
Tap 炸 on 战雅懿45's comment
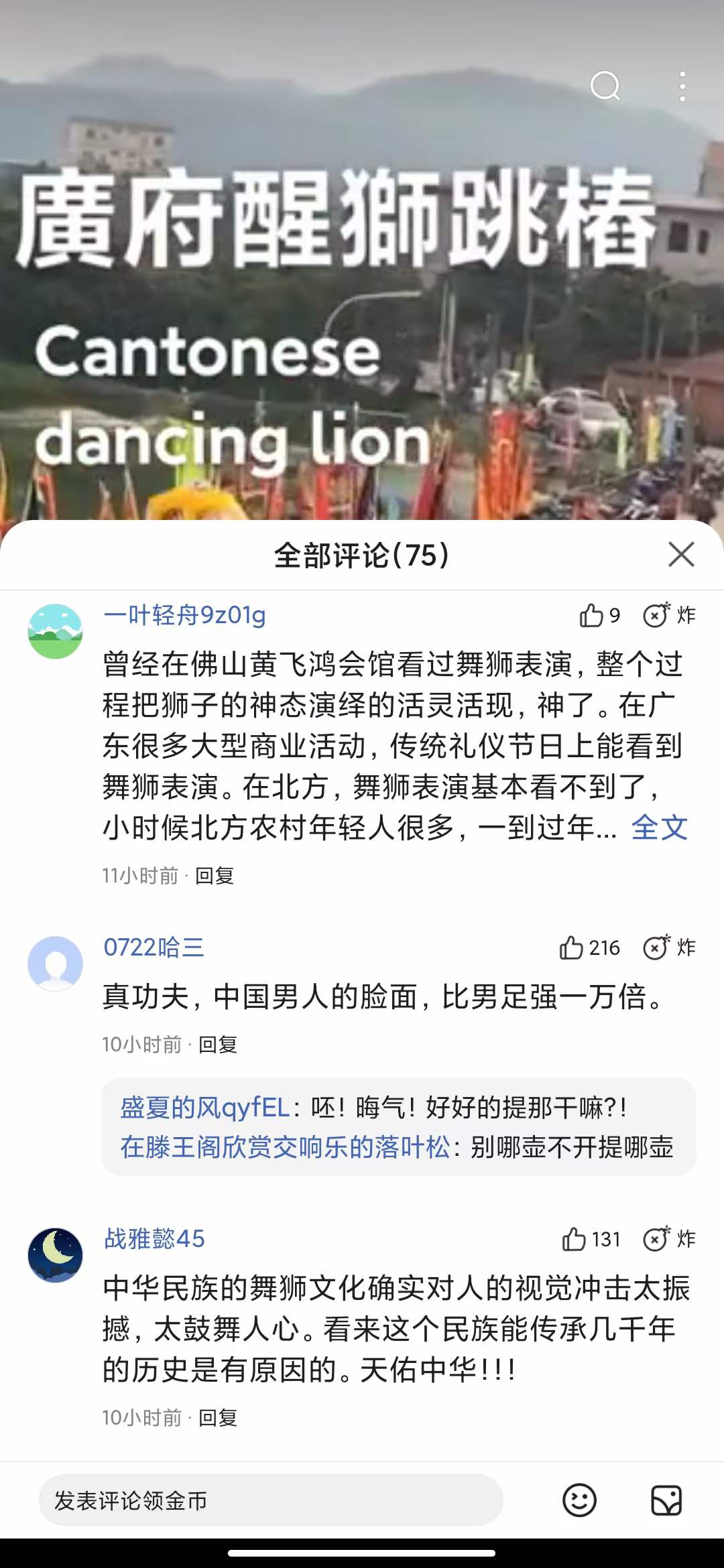click(x=669, y=1239)
